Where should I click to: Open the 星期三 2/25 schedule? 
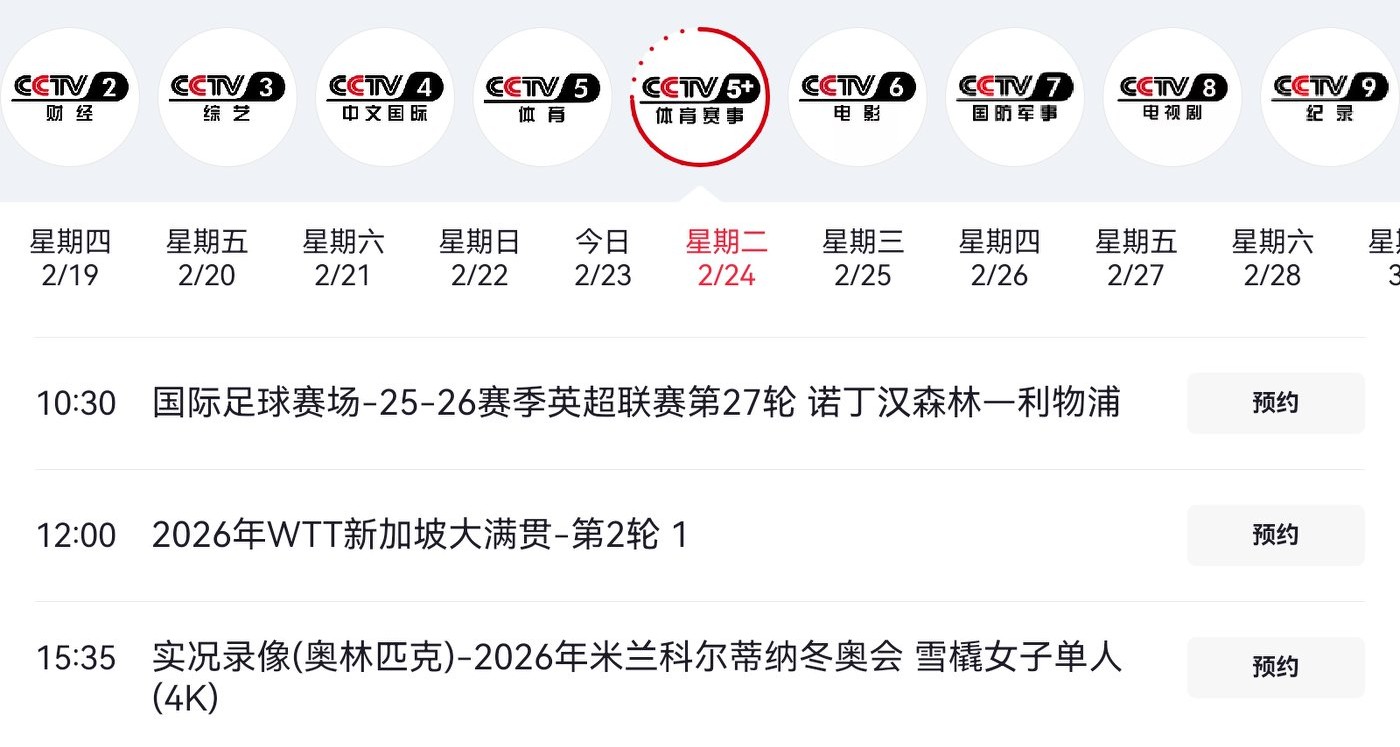(x=863, y=258)
